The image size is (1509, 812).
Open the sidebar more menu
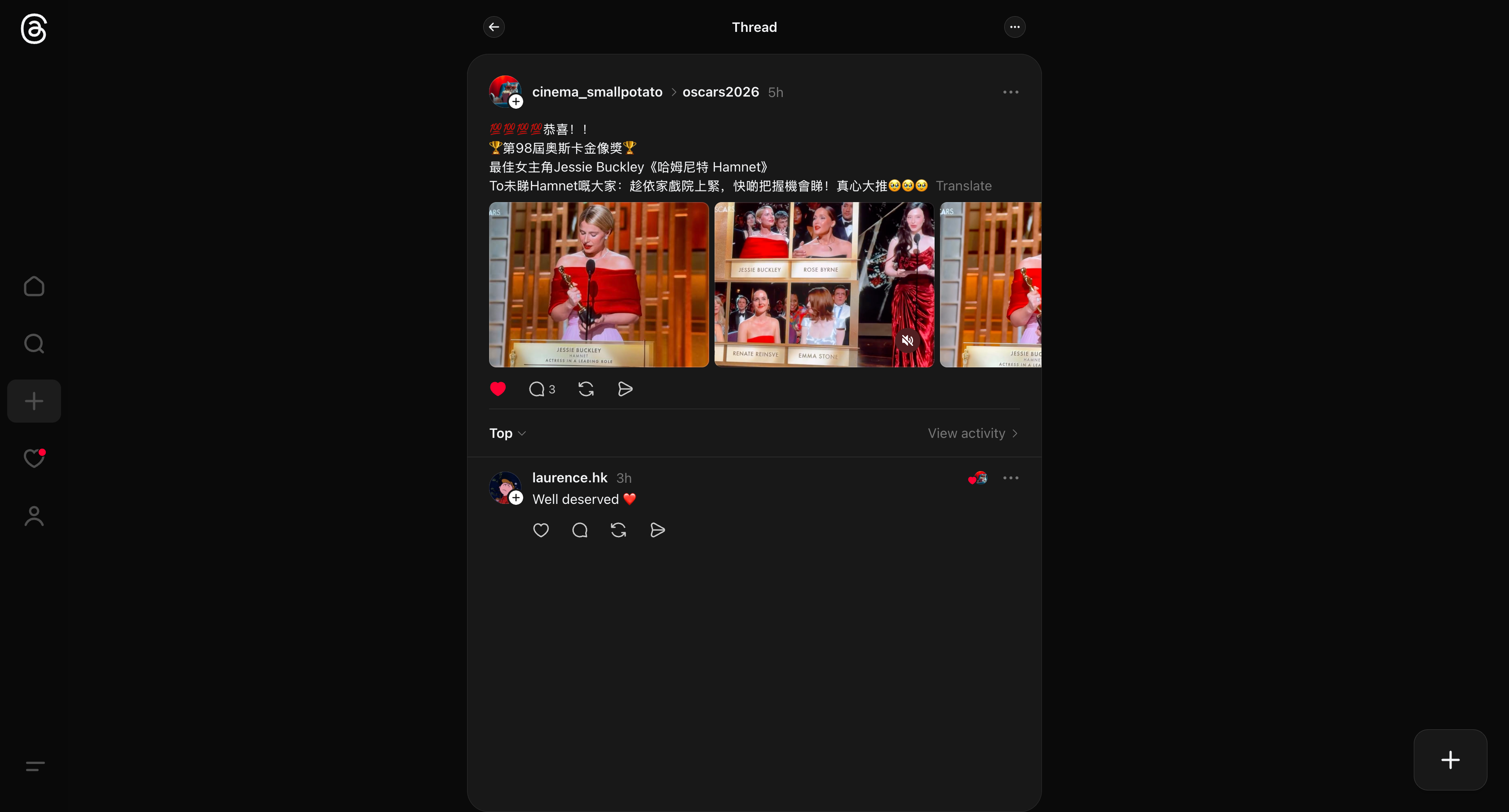[35, 766]
